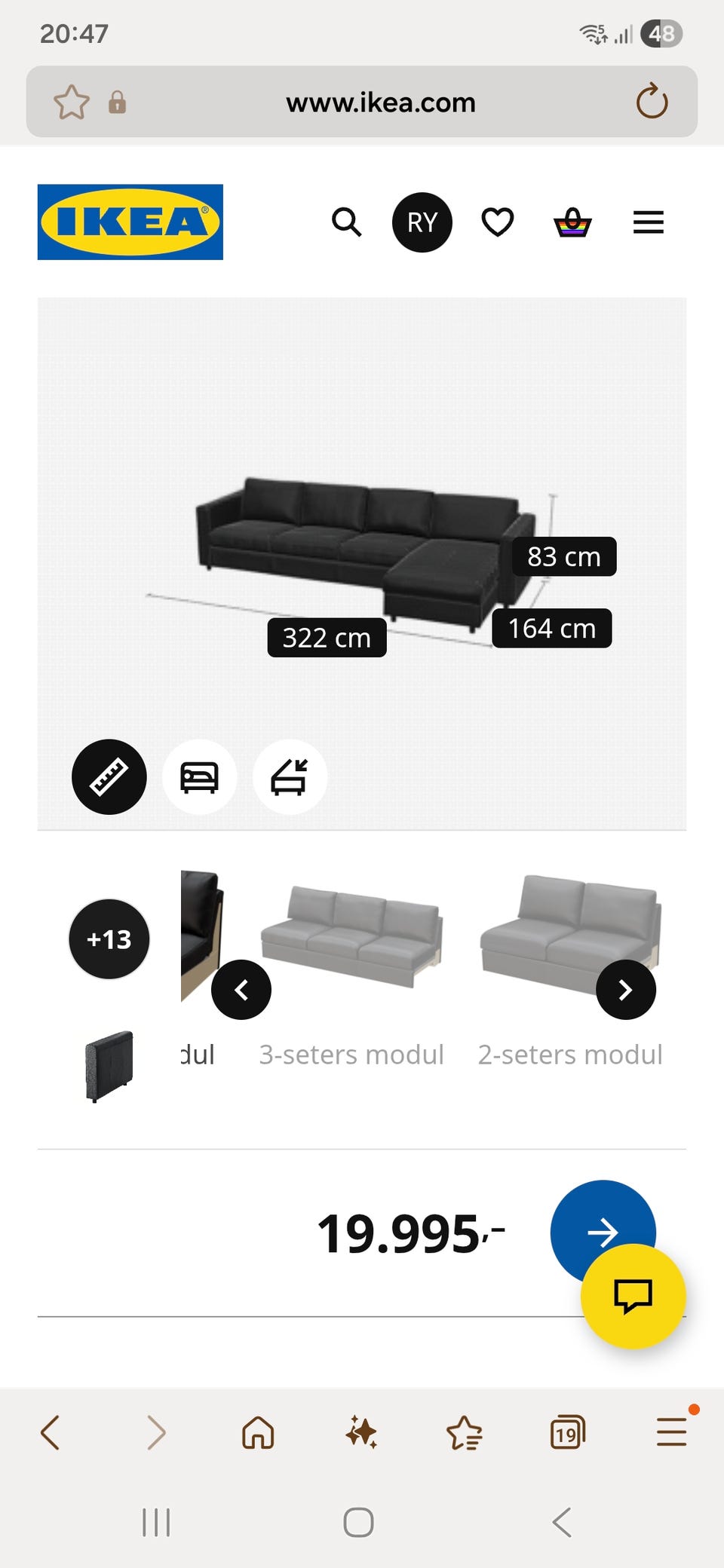Image resolution: width=724 pixels, height=1568 pixels.
Task: Show all images via the +13 badge
Action: (109, 939)
